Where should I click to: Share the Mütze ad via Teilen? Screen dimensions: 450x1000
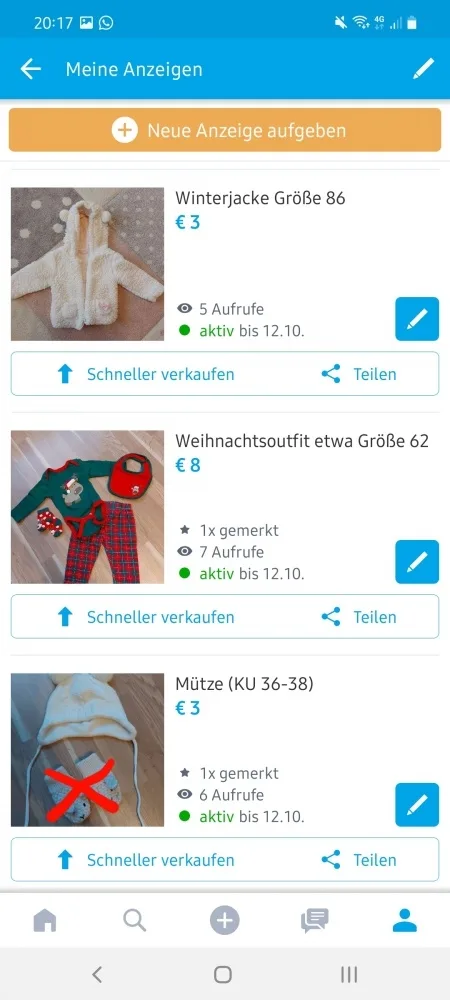point(359,860)
